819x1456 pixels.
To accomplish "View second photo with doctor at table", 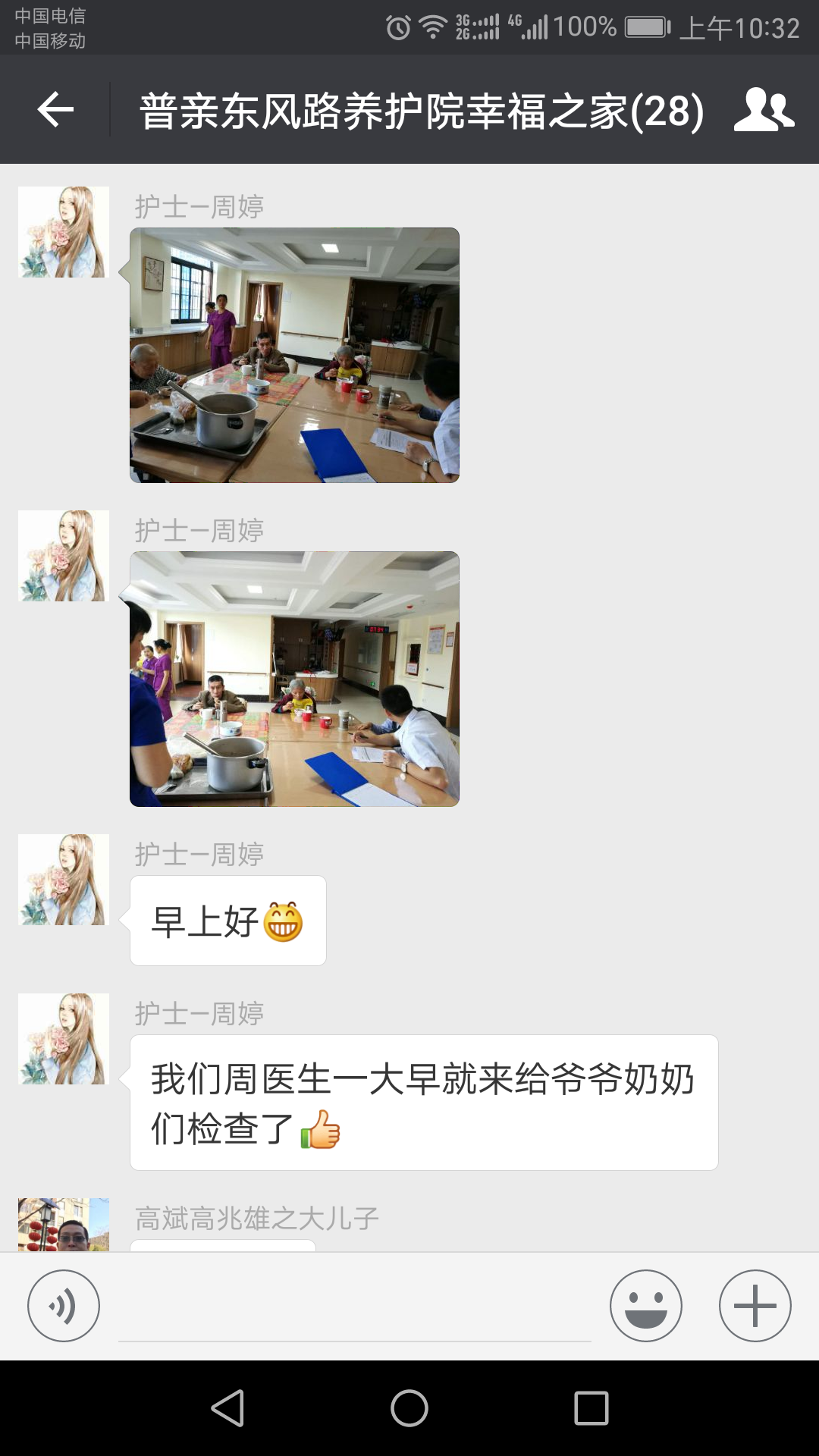I will point(294,679).
